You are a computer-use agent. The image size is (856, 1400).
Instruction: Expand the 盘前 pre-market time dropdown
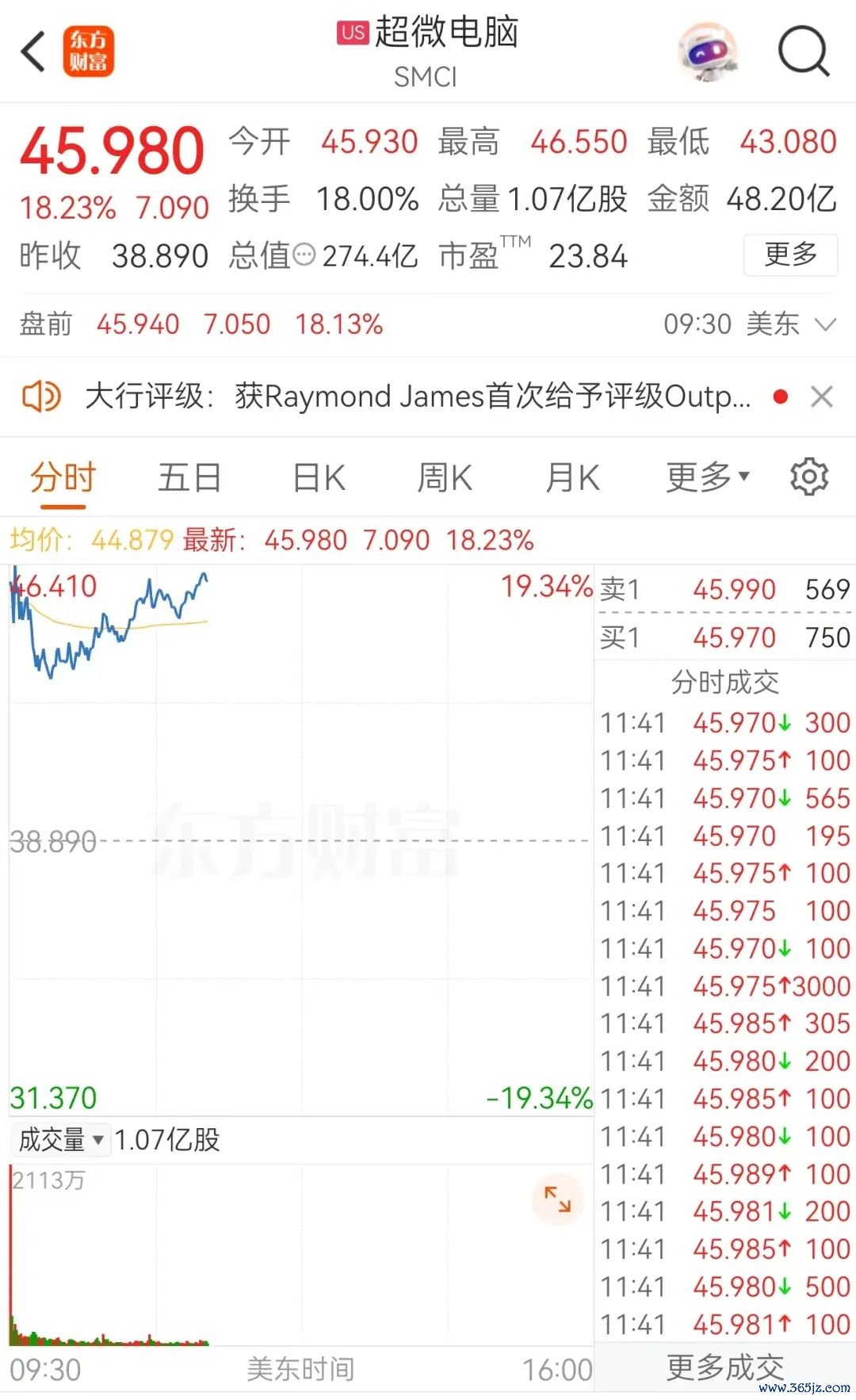[x=825, y=324]
